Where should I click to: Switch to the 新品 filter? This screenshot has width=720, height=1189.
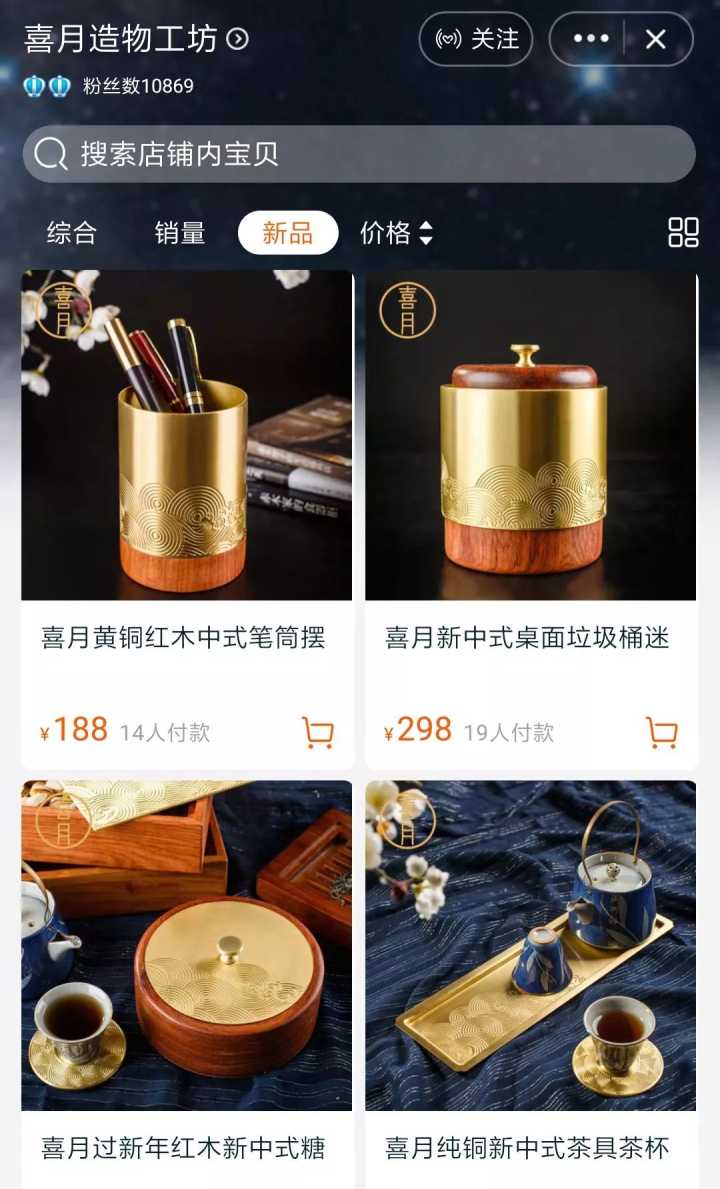point(293,233)
